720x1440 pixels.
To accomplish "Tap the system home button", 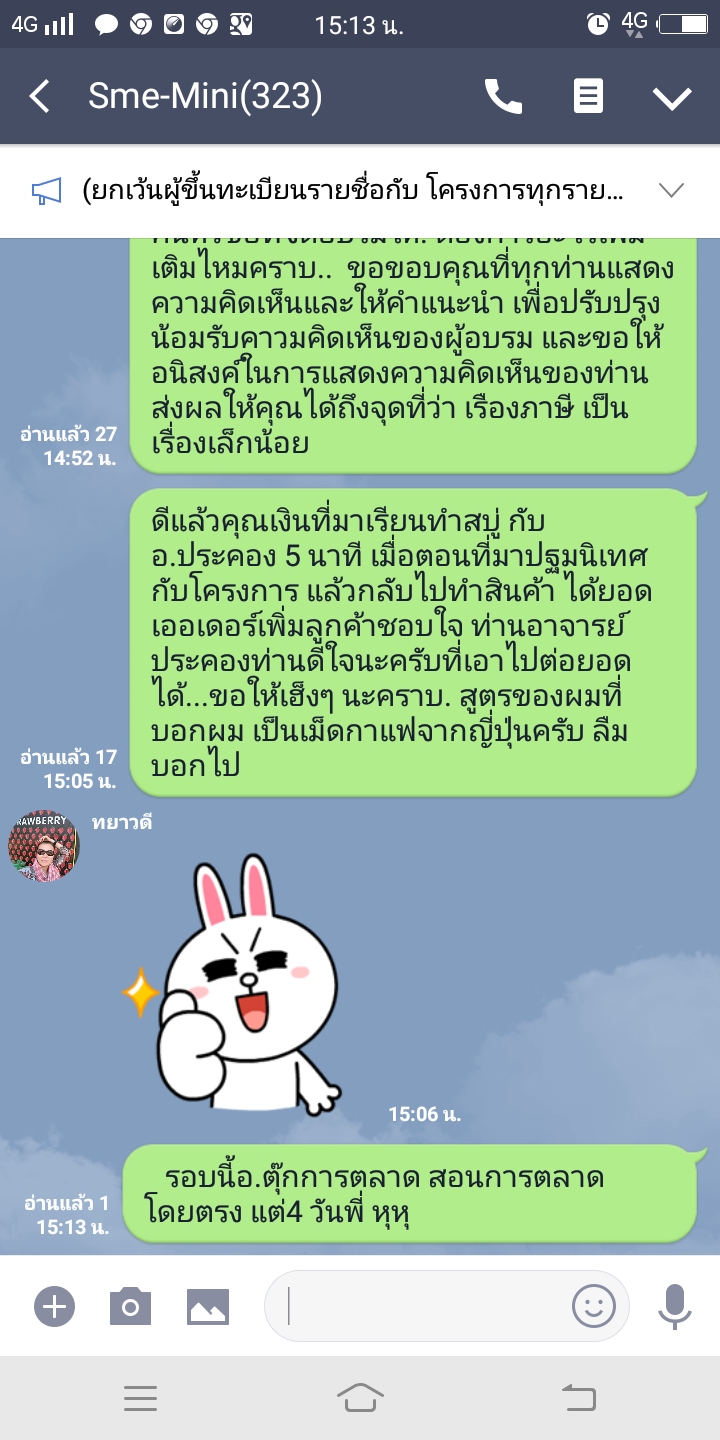I will (360, 1398).
